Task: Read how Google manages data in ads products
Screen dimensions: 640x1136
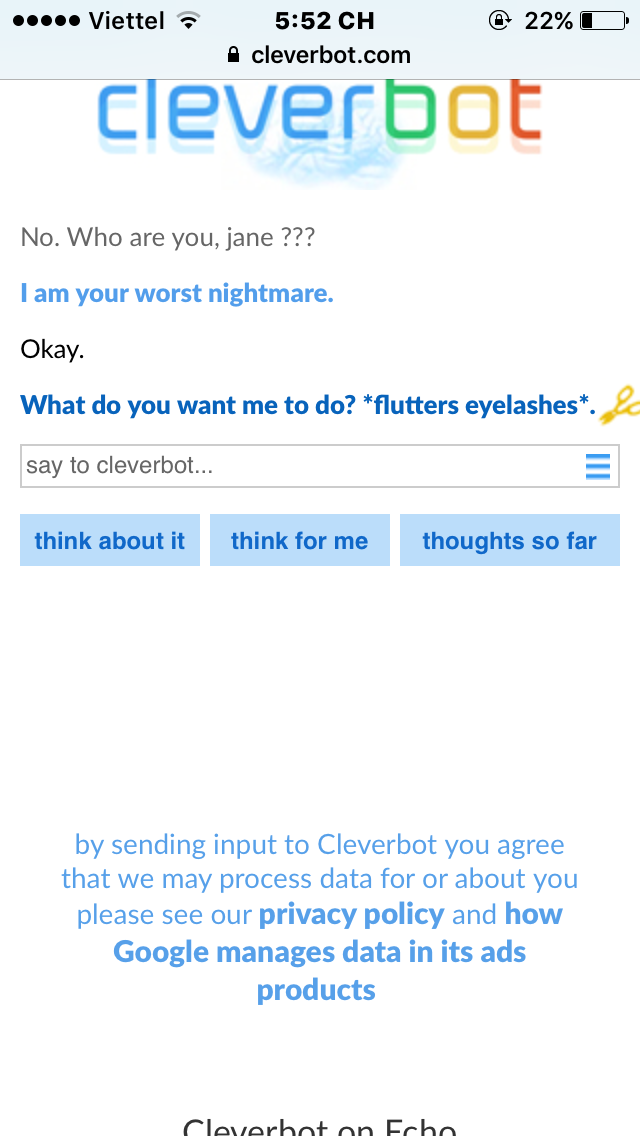Action: pyautogui.click(x=319, y=952)
